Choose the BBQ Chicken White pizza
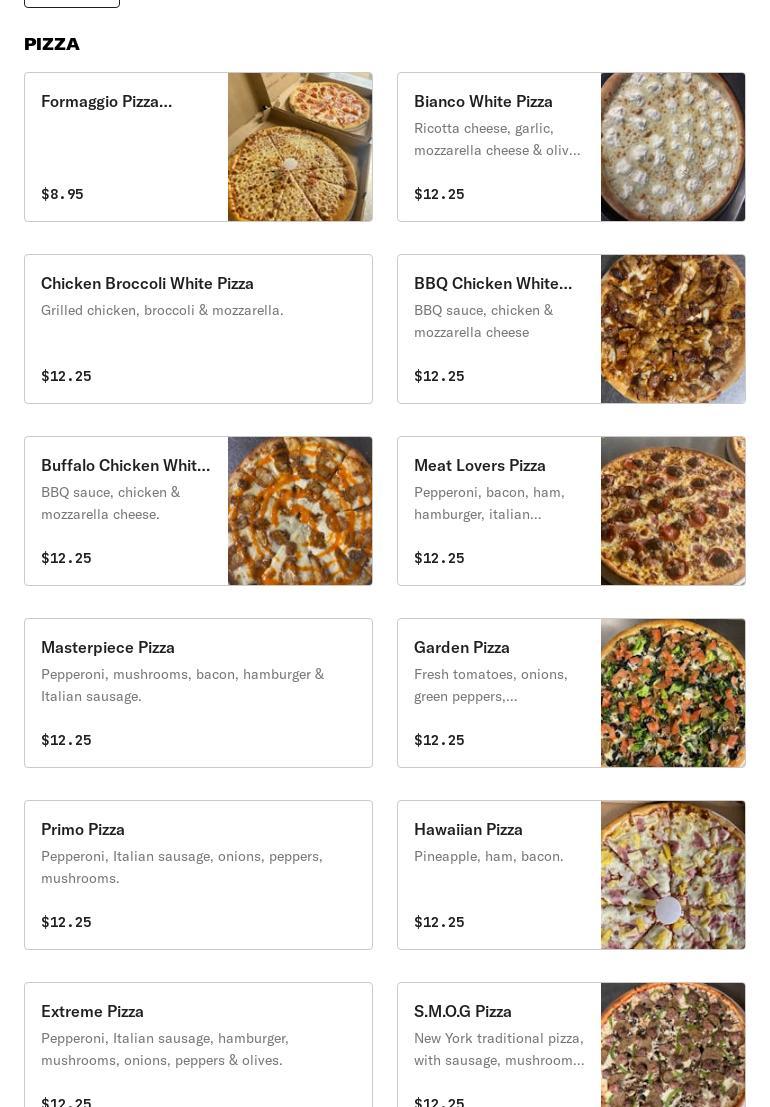 (571, 329)
